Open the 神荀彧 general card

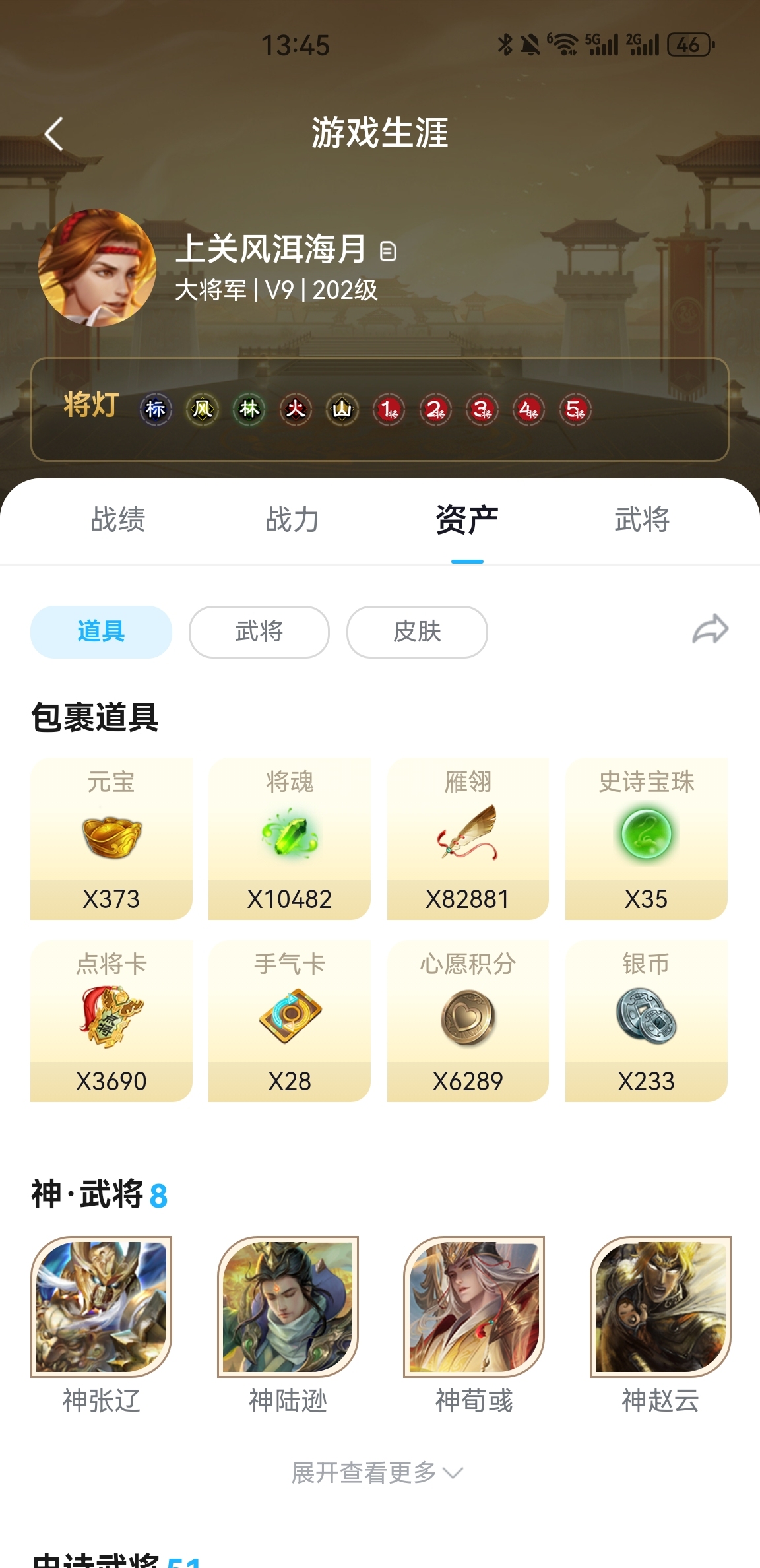click(x=474, y=1306)
